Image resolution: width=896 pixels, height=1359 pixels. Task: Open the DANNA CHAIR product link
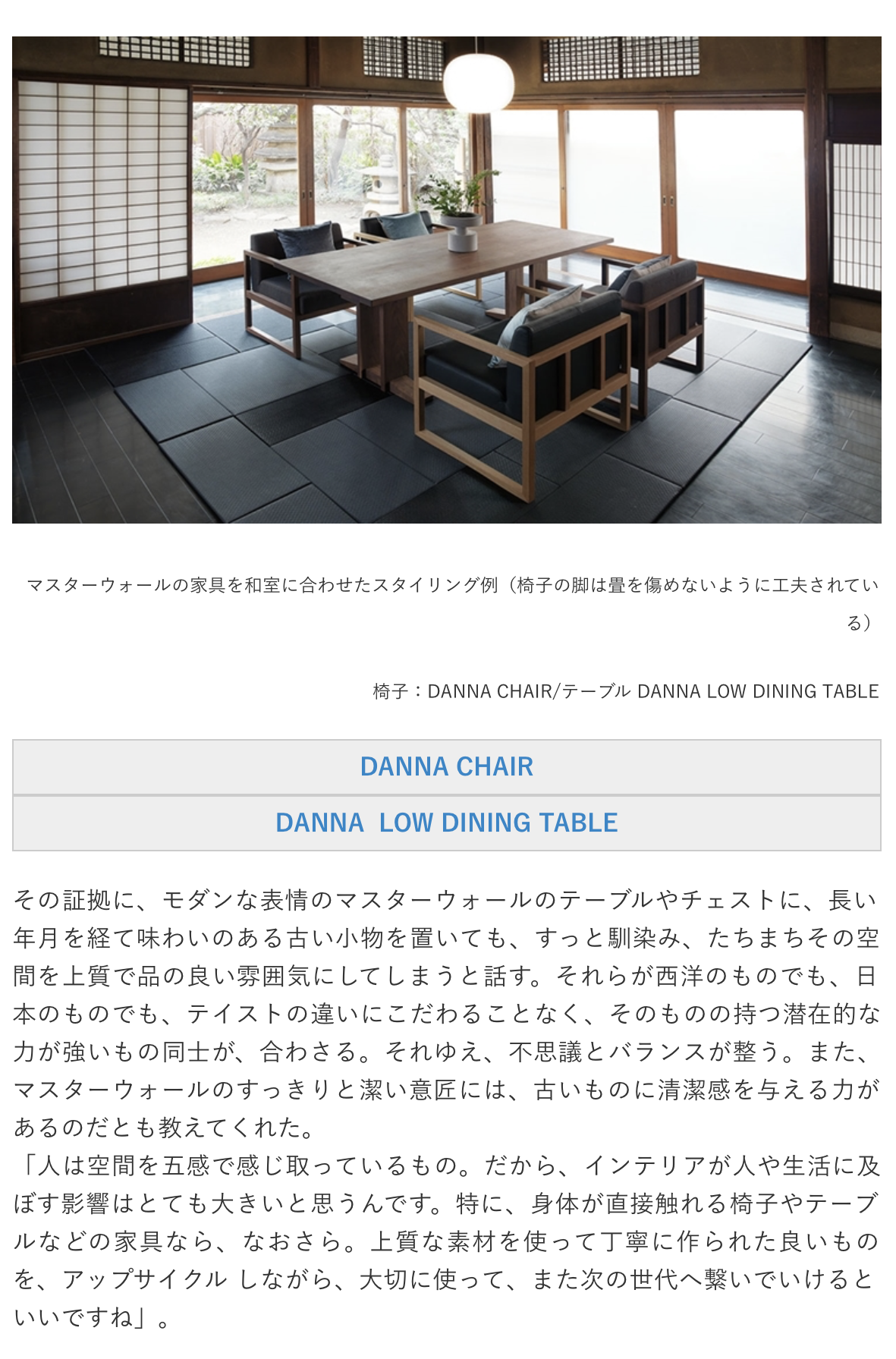[446, 766]
